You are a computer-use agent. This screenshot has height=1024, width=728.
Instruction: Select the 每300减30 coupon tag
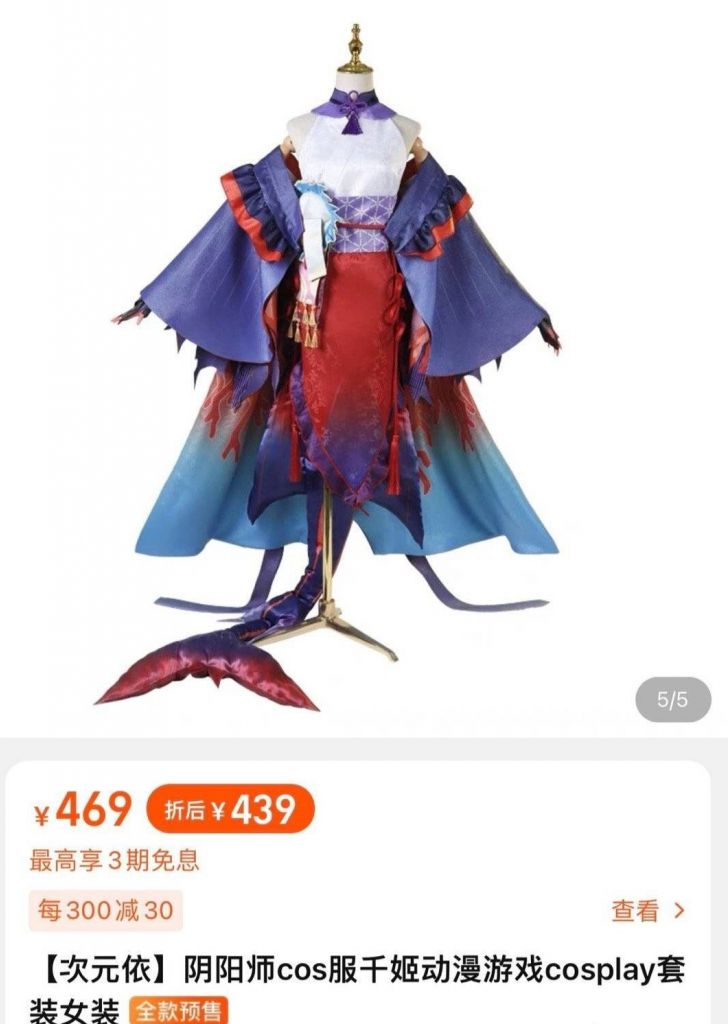[x=106, y=910]
